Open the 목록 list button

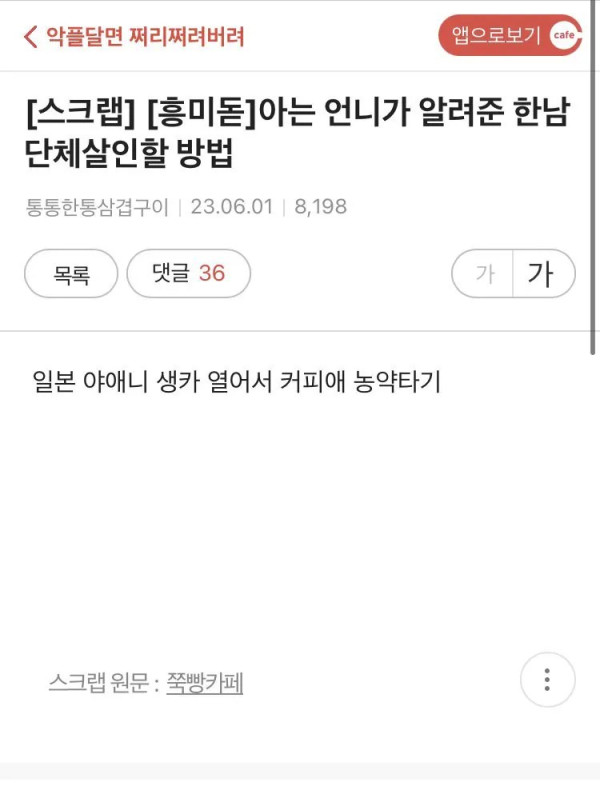71,273
